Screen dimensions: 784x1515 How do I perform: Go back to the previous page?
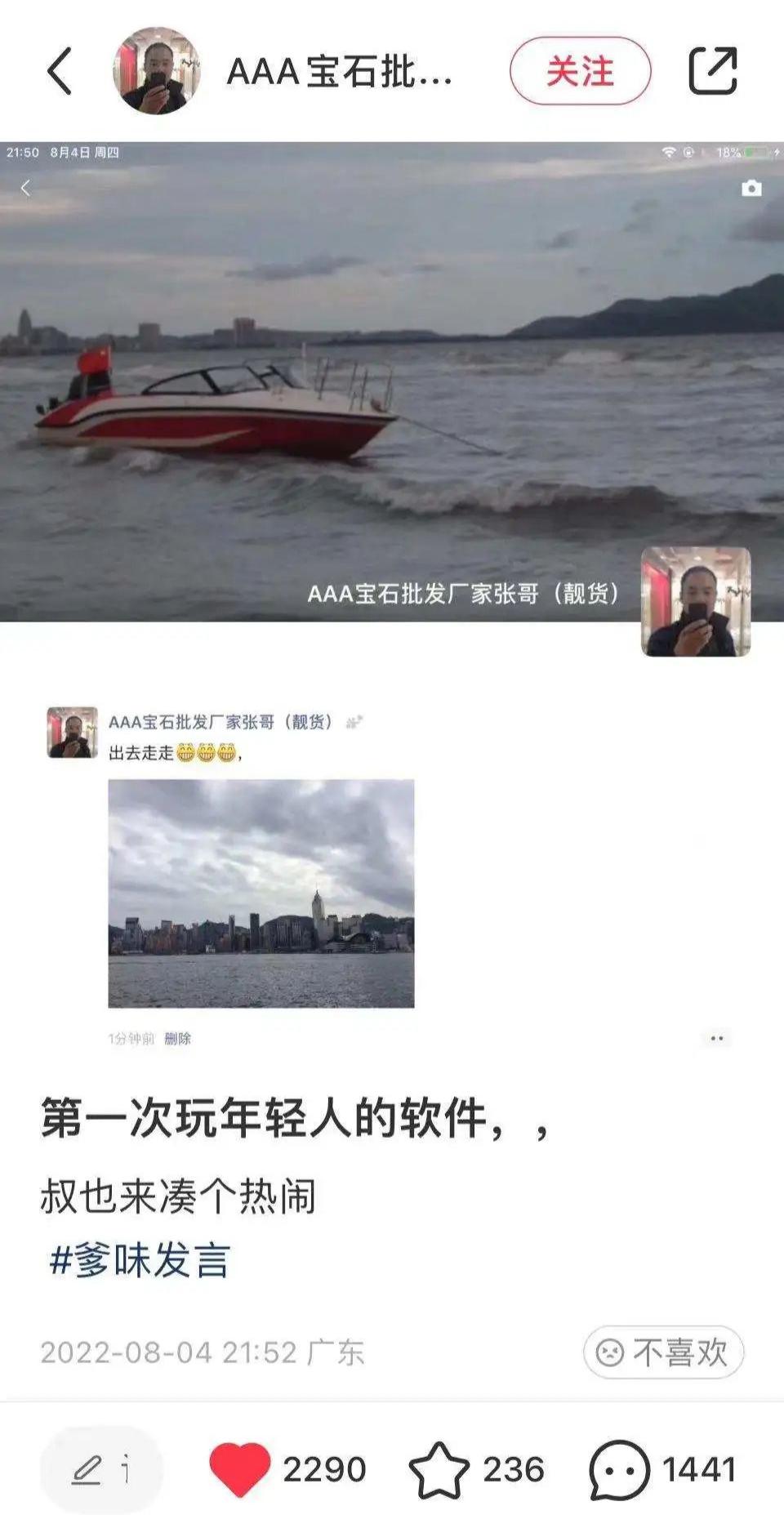[x=60, y=71]
